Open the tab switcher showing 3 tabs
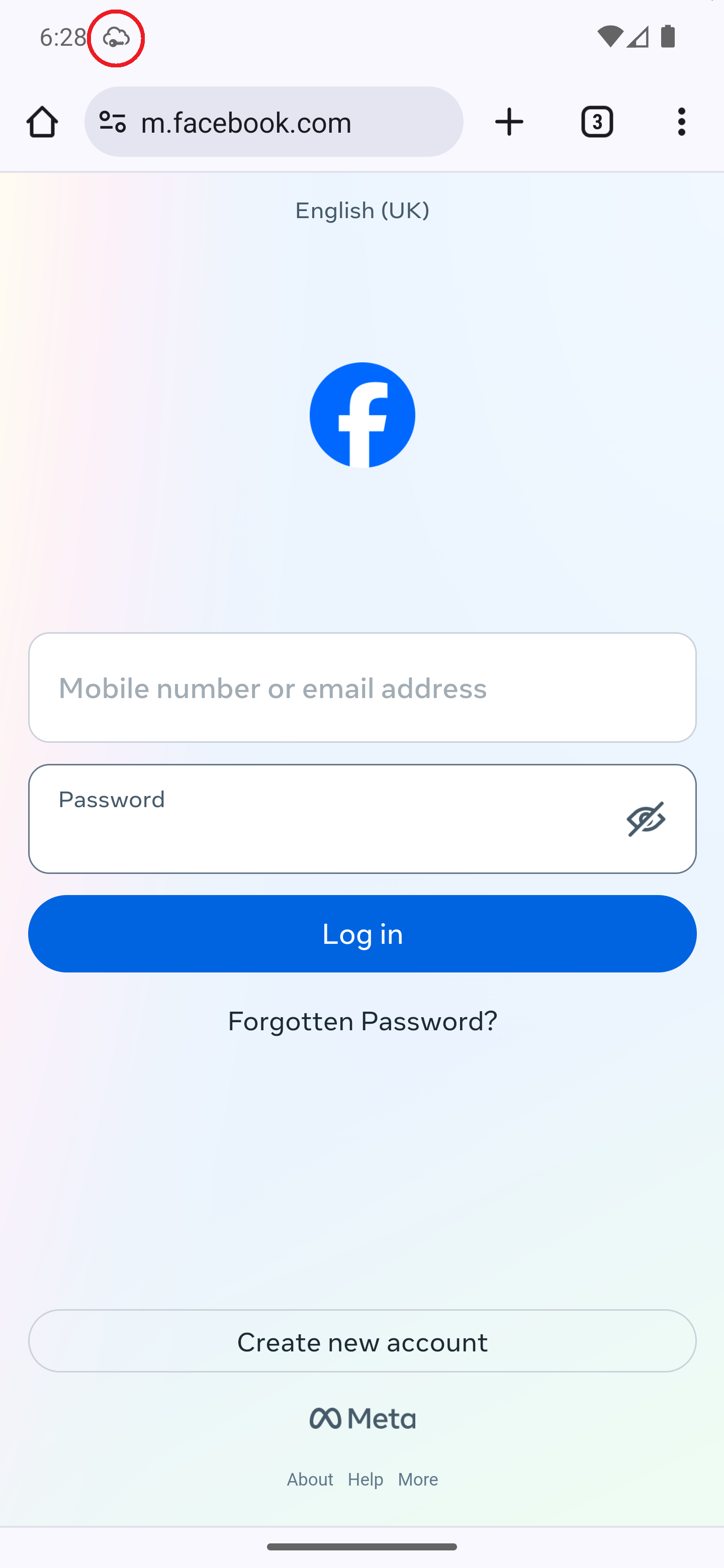724x1568 pixels. point(597,122)
